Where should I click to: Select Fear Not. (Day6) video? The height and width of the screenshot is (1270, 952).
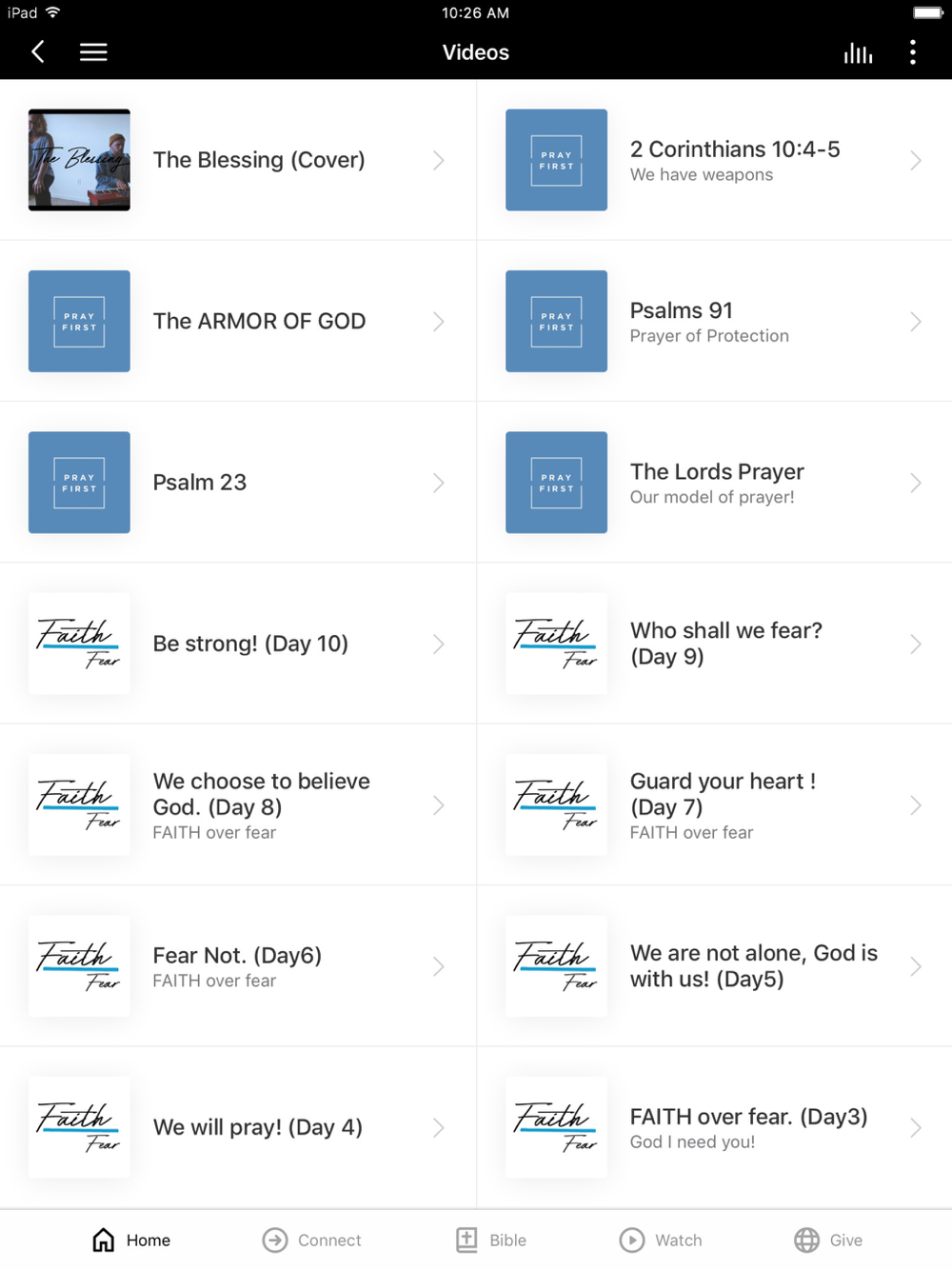(x=238, y=966)
